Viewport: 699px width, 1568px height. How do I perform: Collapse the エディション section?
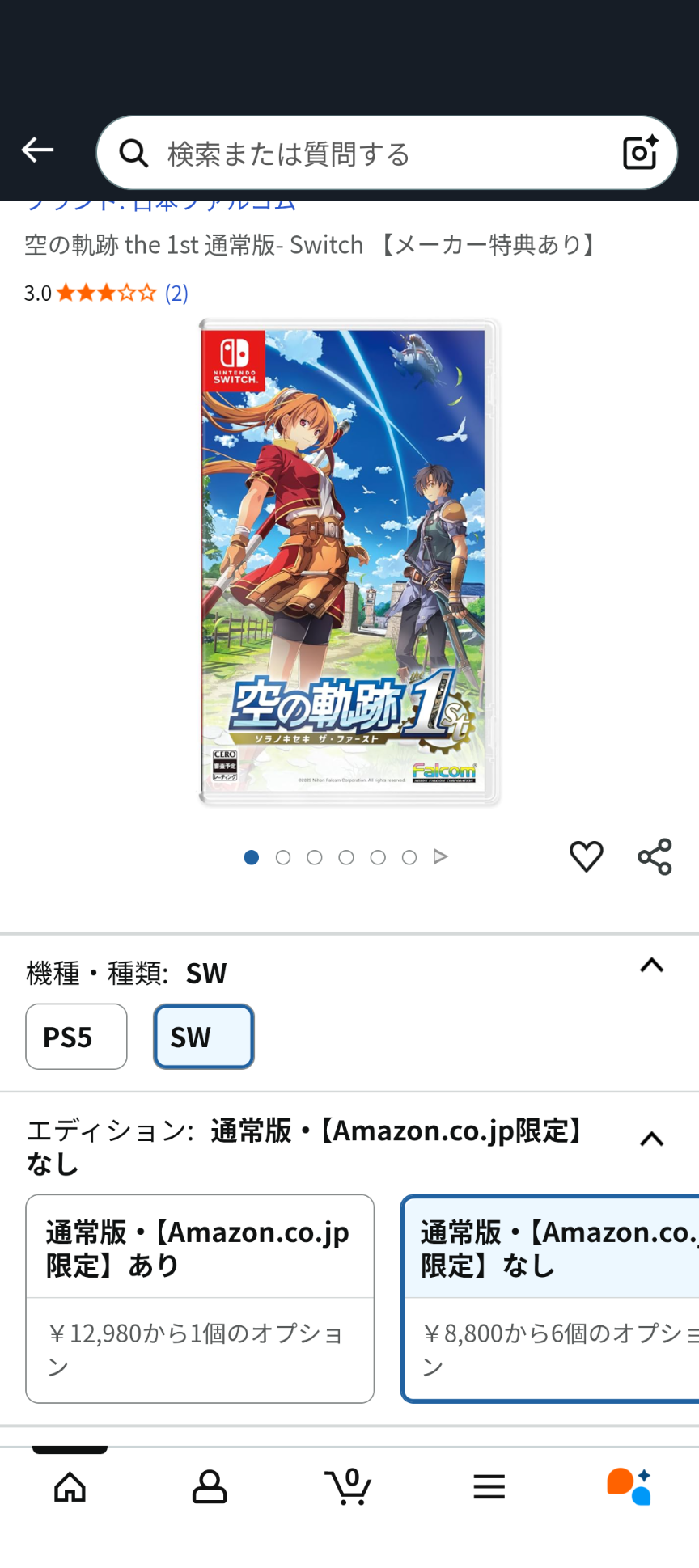point(652,1139)
